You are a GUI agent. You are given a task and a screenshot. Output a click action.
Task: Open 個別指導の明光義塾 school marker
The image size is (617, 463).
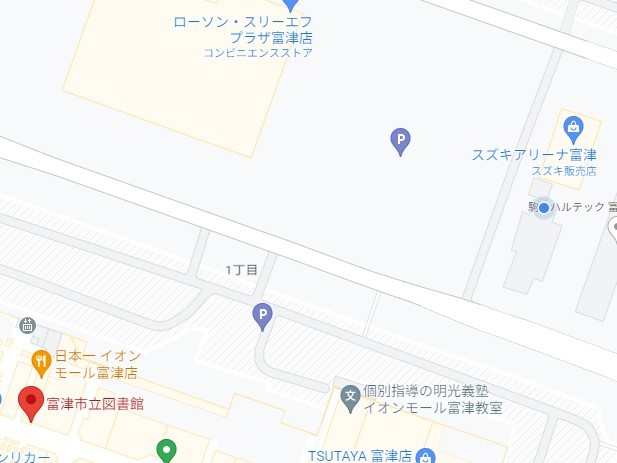click(350, 397)
